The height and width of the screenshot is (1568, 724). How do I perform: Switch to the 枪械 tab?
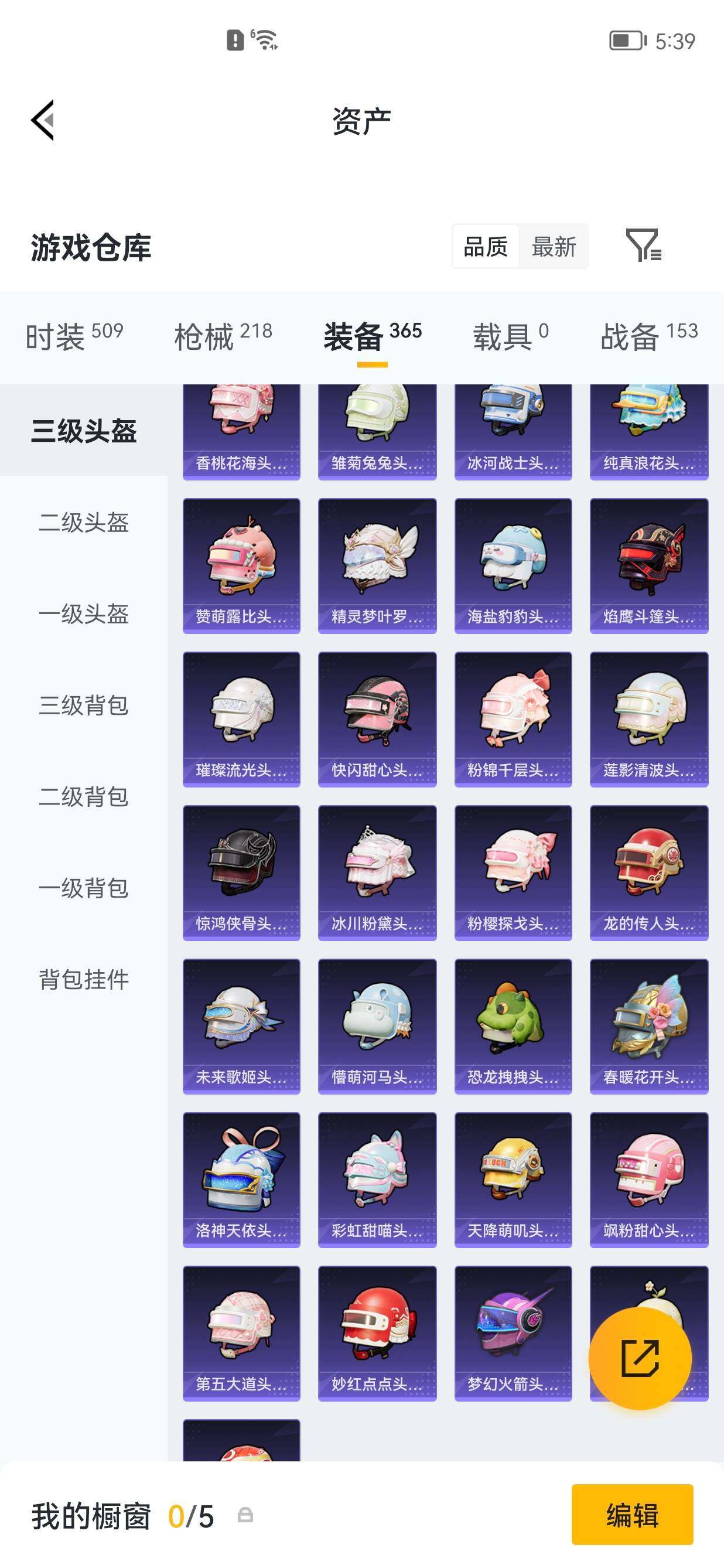[223, 336]
